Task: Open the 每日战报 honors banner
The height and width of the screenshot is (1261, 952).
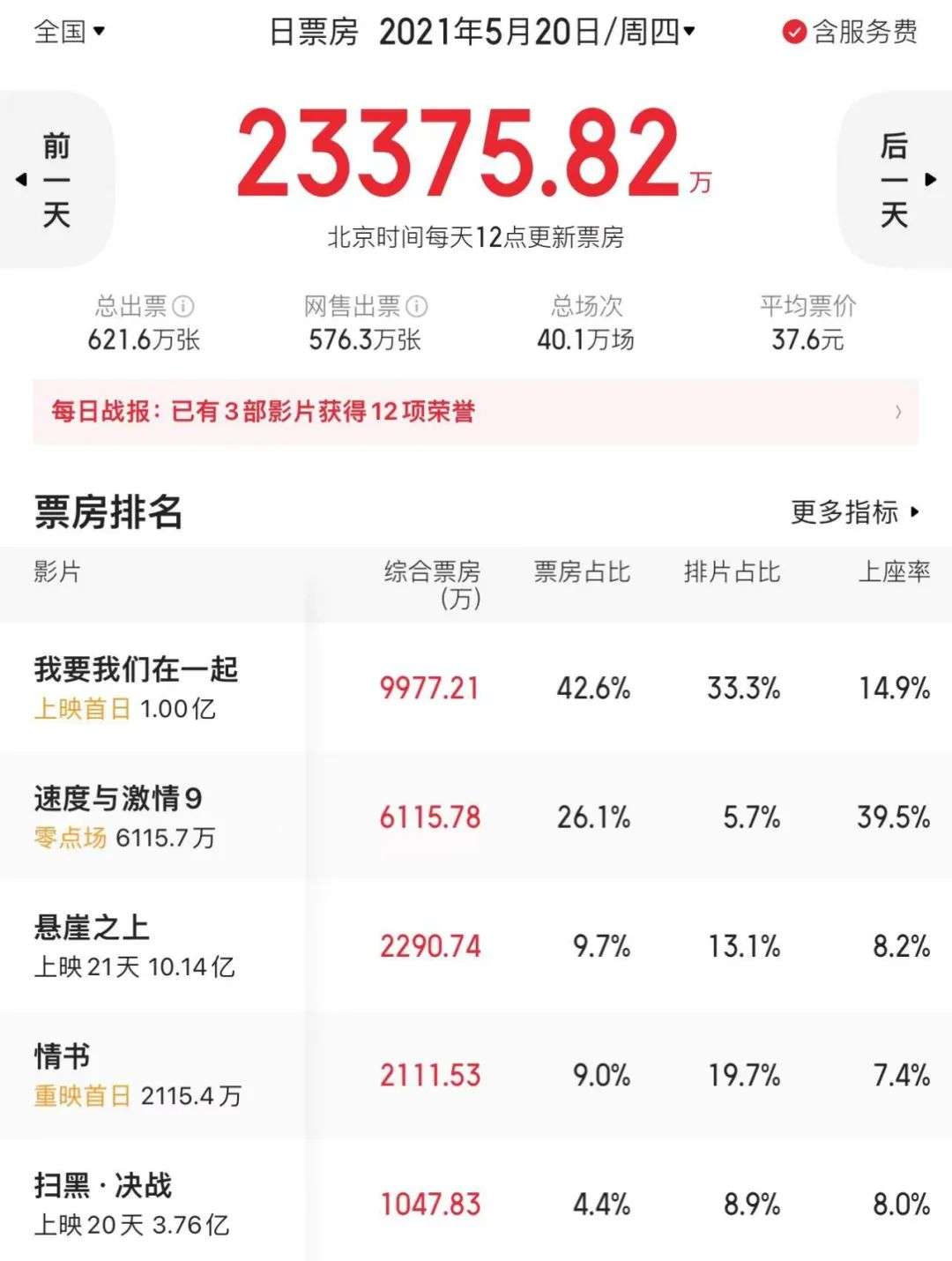Action: coord(476,412)
